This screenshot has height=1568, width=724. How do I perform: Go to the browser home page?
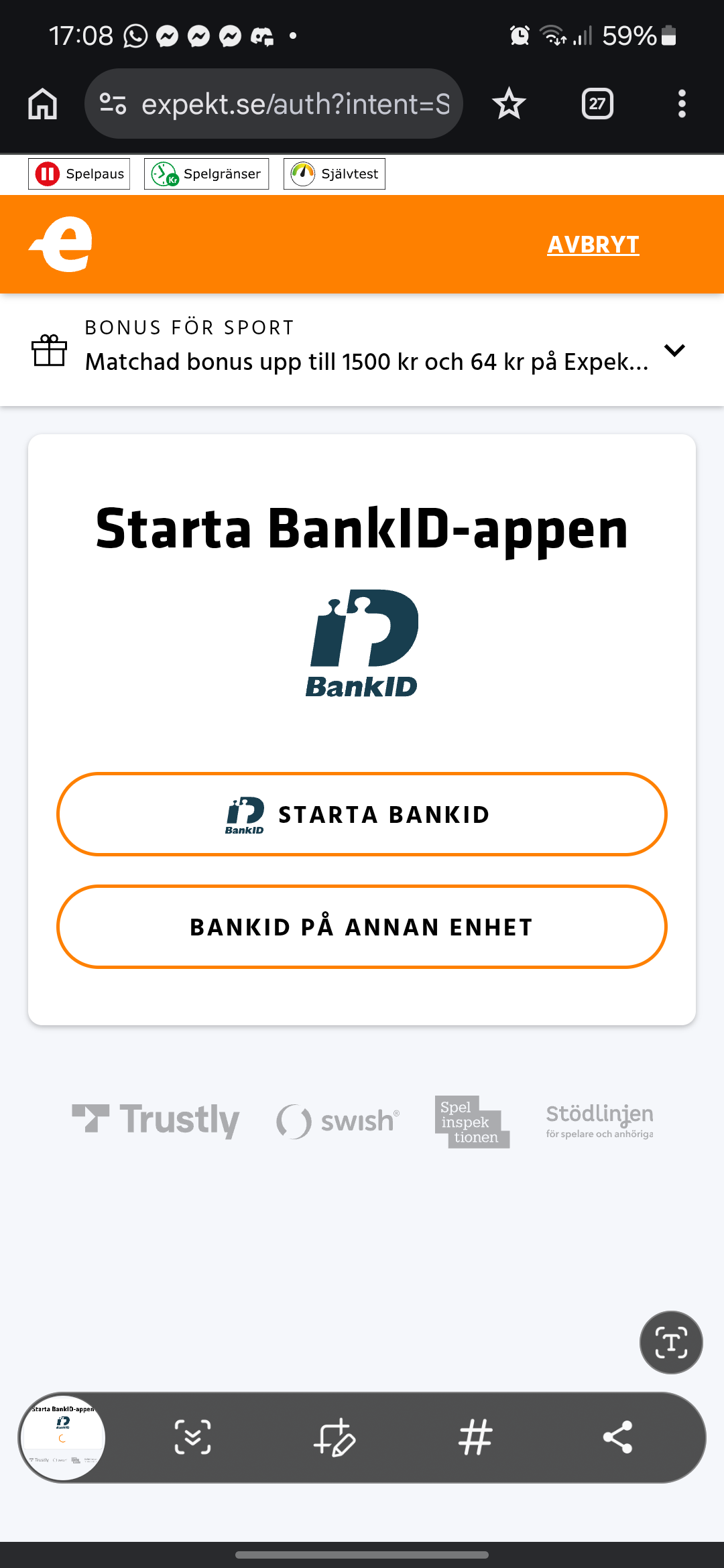(42, 104)
